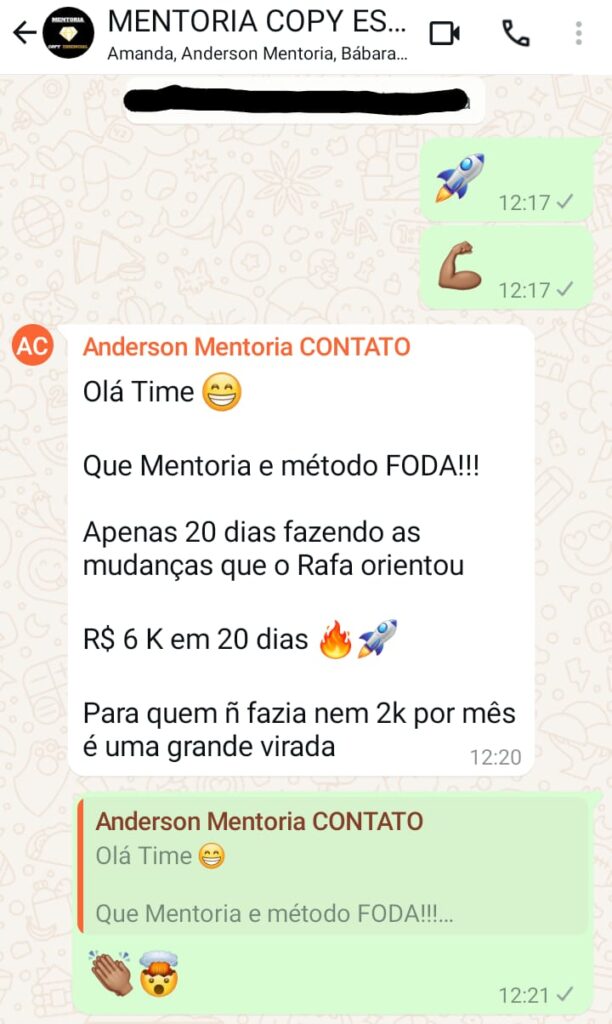Start a group video call
The width and height of the screenshot is (612, 1024).
(444, 33)
